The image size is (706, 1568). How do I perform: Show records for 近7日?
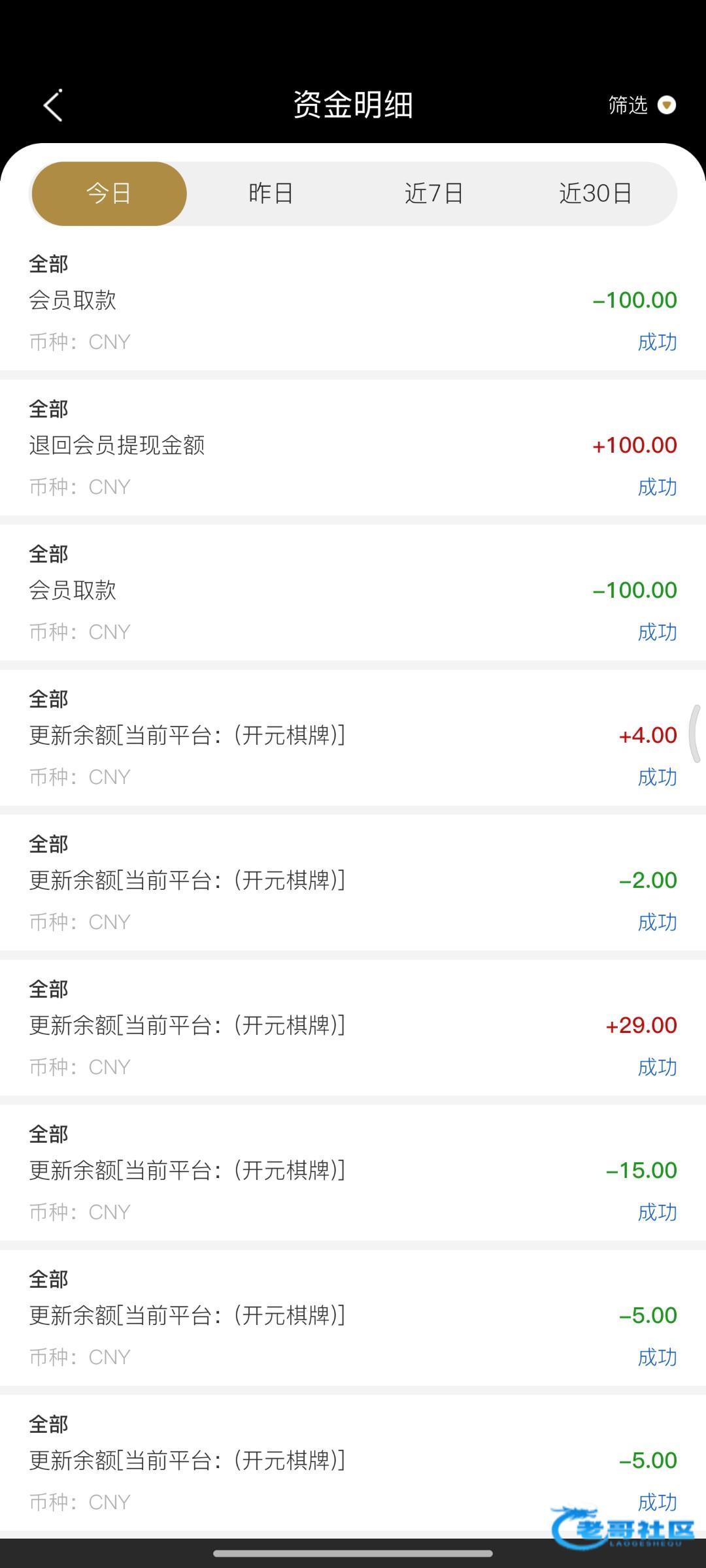pyautogui.click(x=433, y=193)
